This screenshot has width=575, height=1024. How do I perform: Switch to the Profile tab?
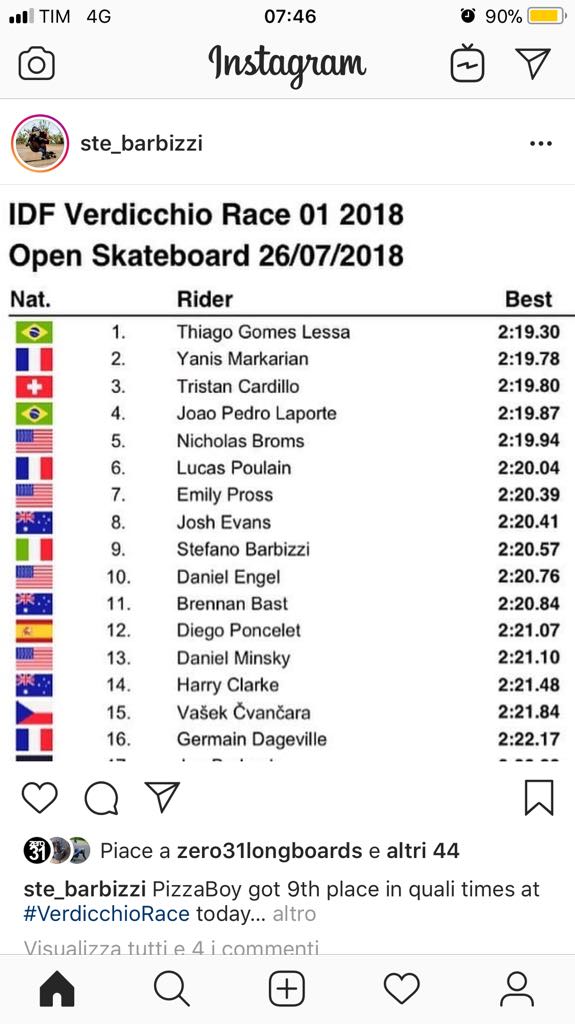(517, 989)
